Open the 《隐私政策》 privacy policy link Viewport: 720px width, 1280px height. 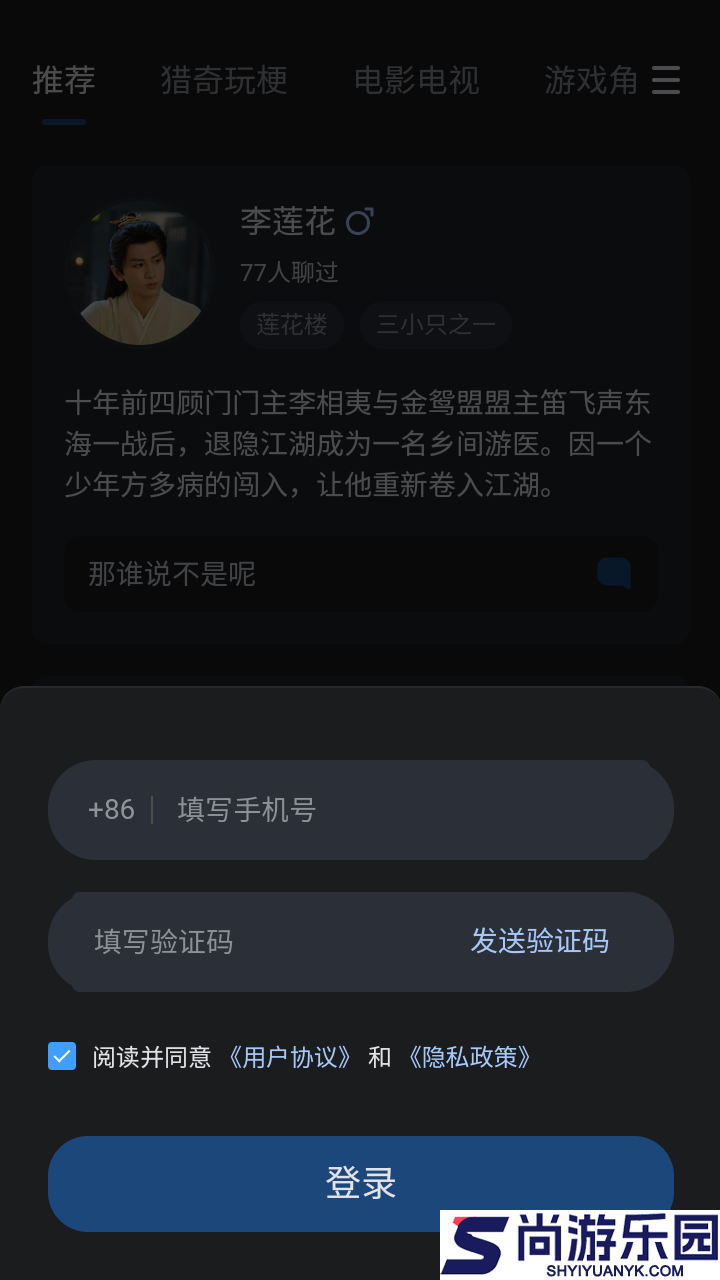pos(470,1056)
